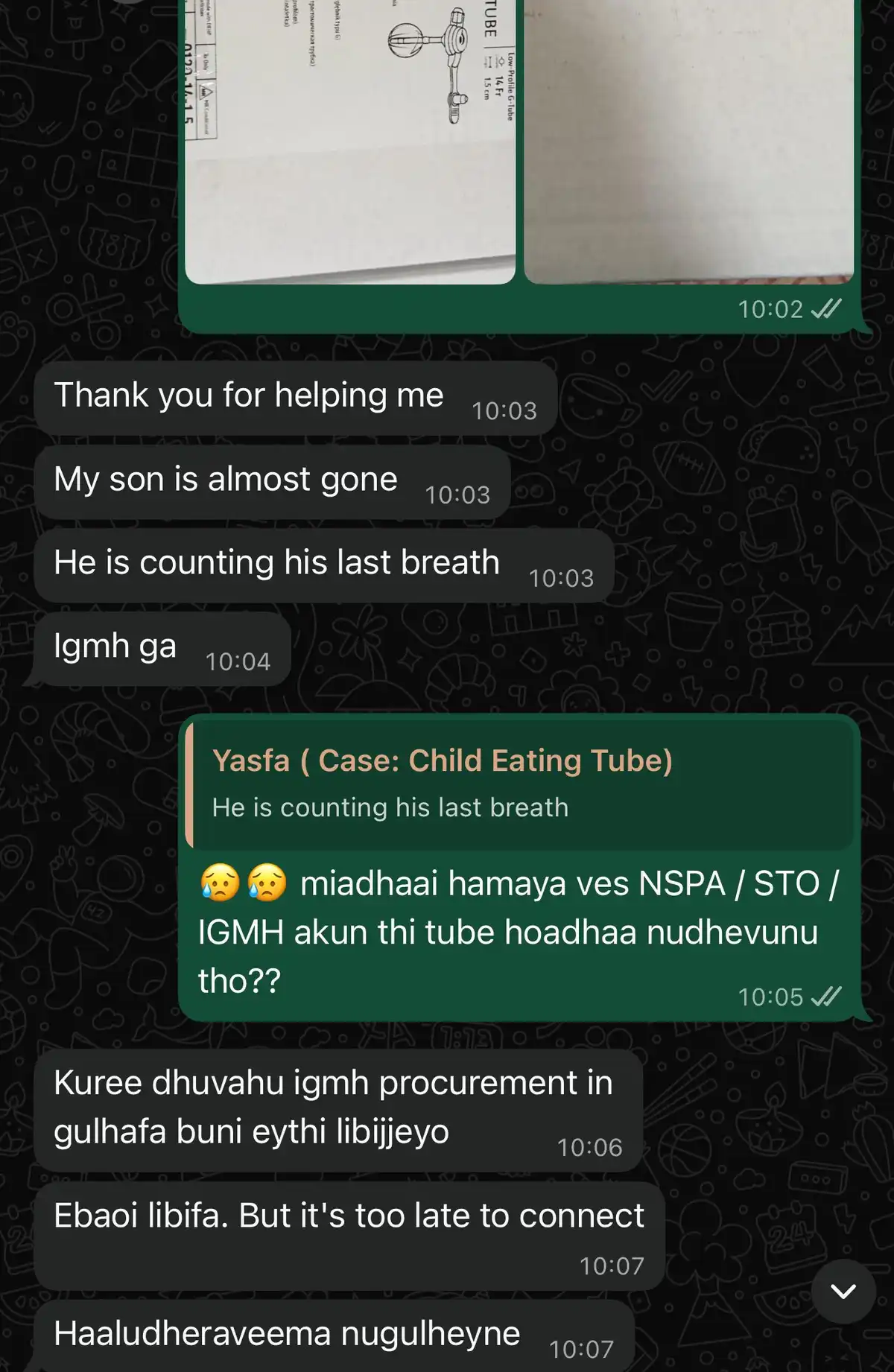894x1372 pixels.
Task: Open the photo of the G-tube package
Action: point(350,142)
